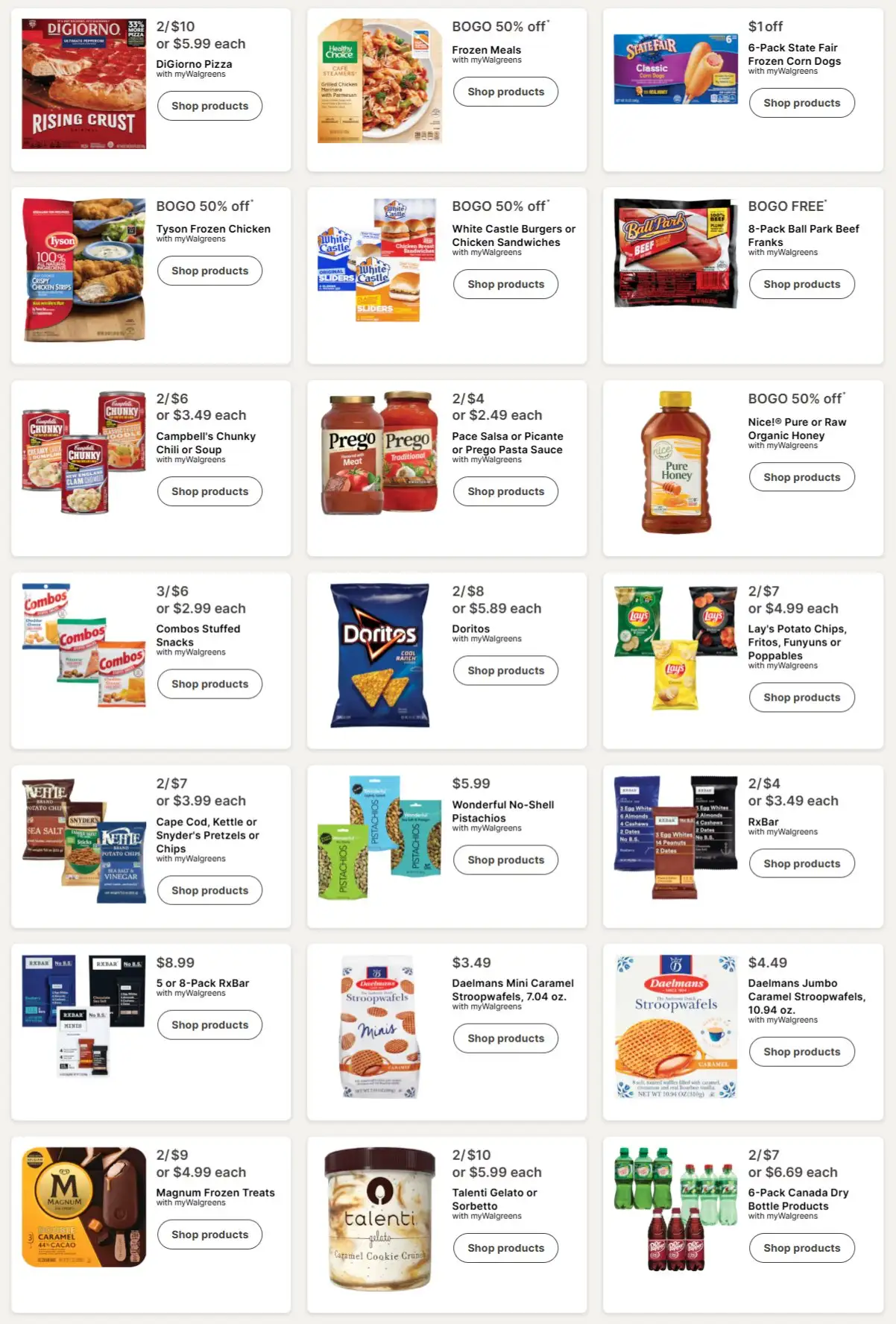Shop products for Prego Pasta Sauce deal

point(505,491)
